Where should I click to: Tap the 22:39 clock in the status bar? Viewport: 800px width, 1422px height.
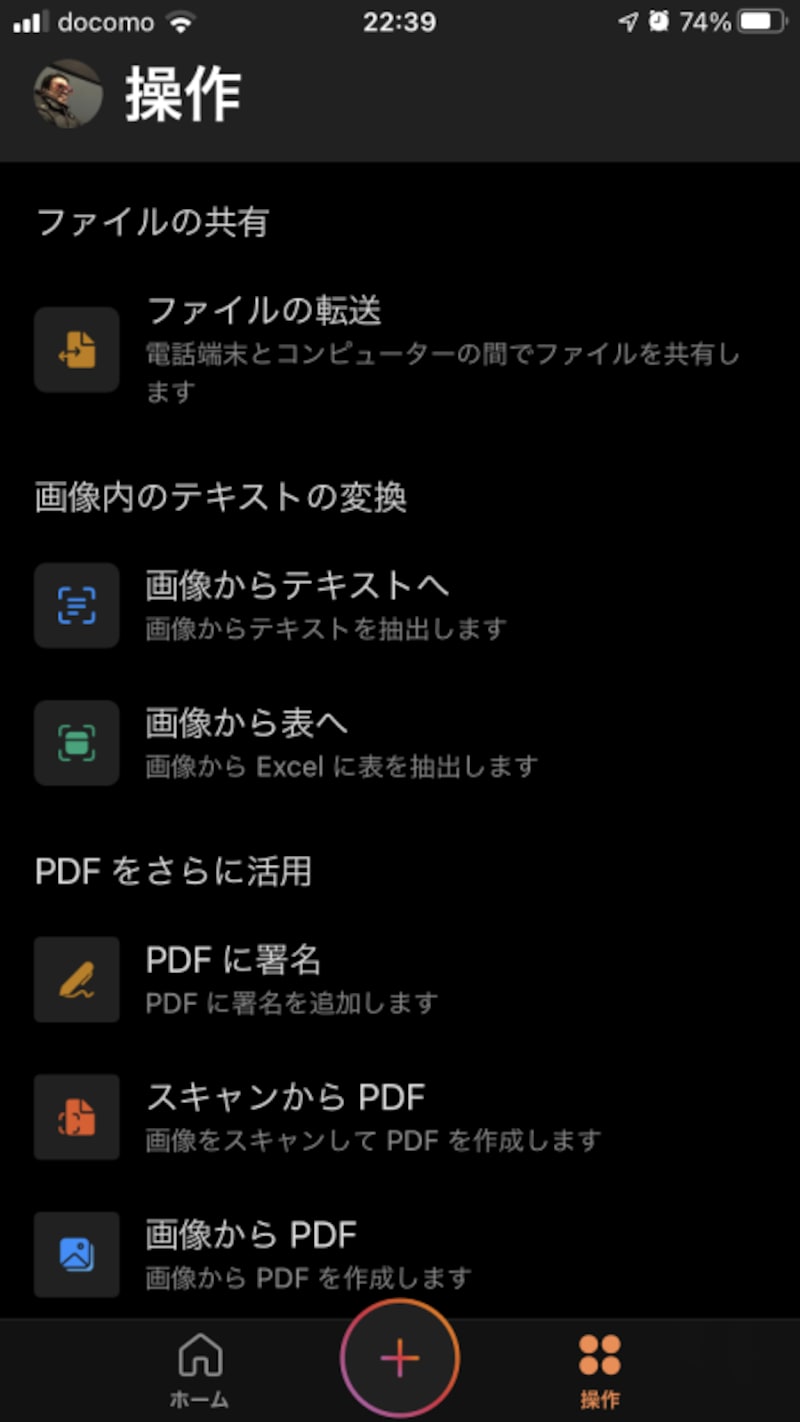click(399, 22)
